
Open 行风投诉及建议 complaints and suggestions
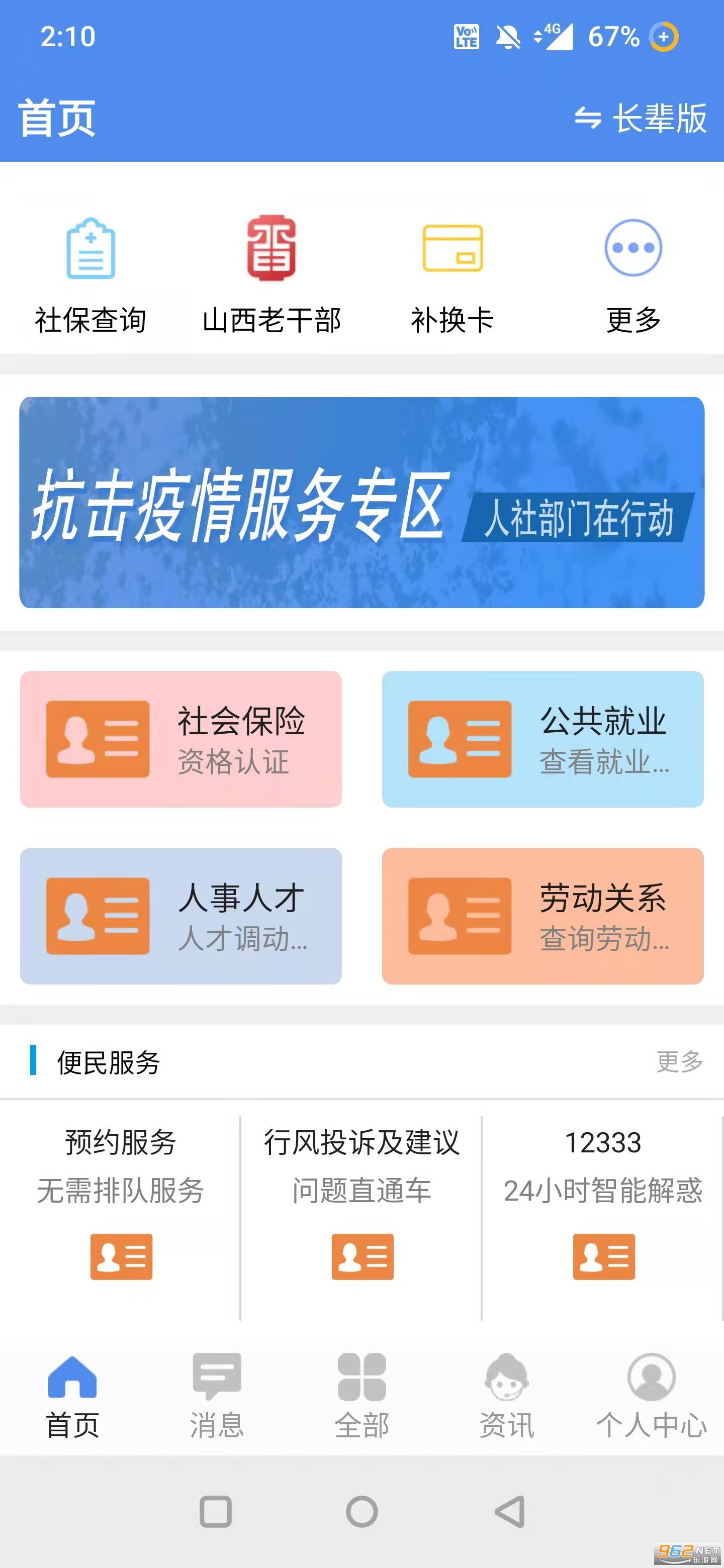coord(361,1202)
